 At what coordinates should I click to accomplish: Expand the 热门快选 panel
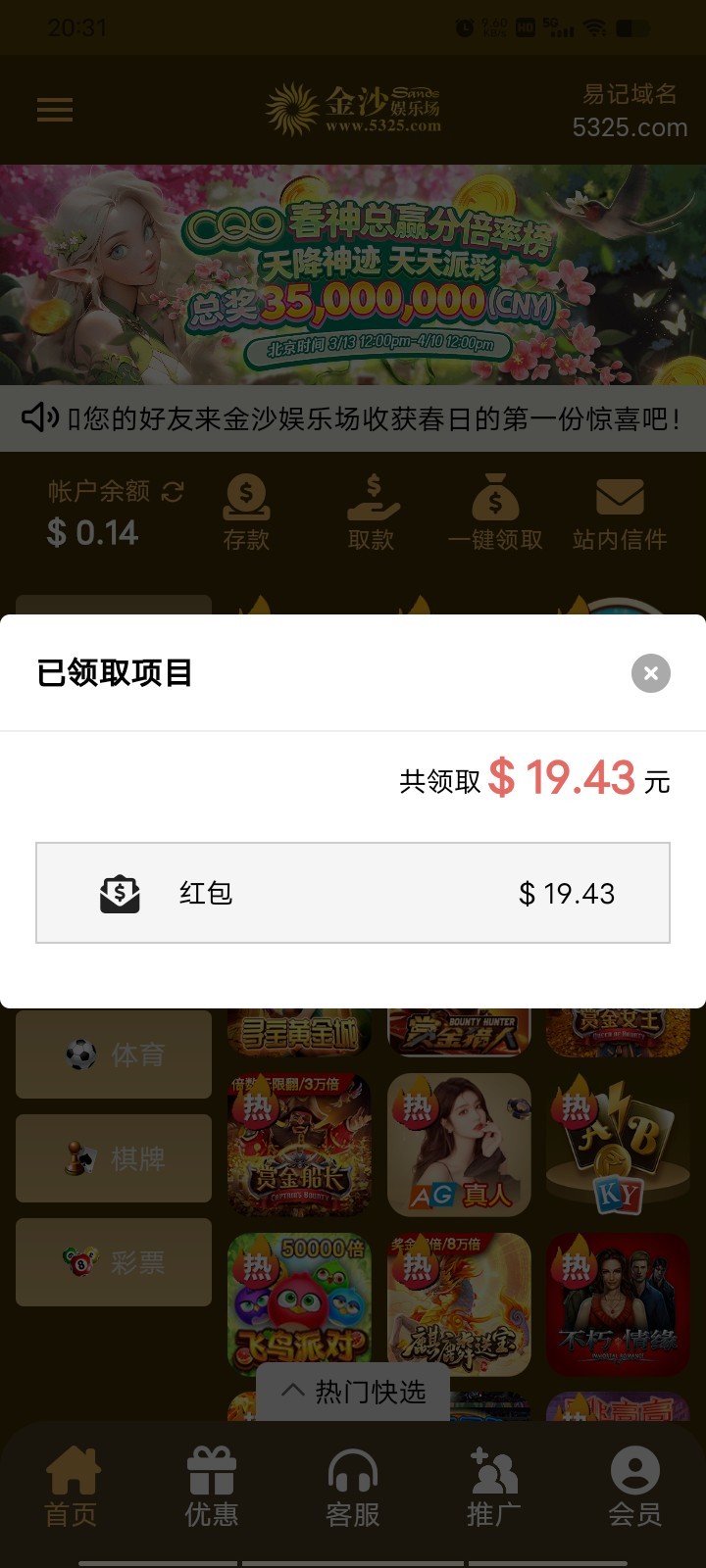(353, 1392)
